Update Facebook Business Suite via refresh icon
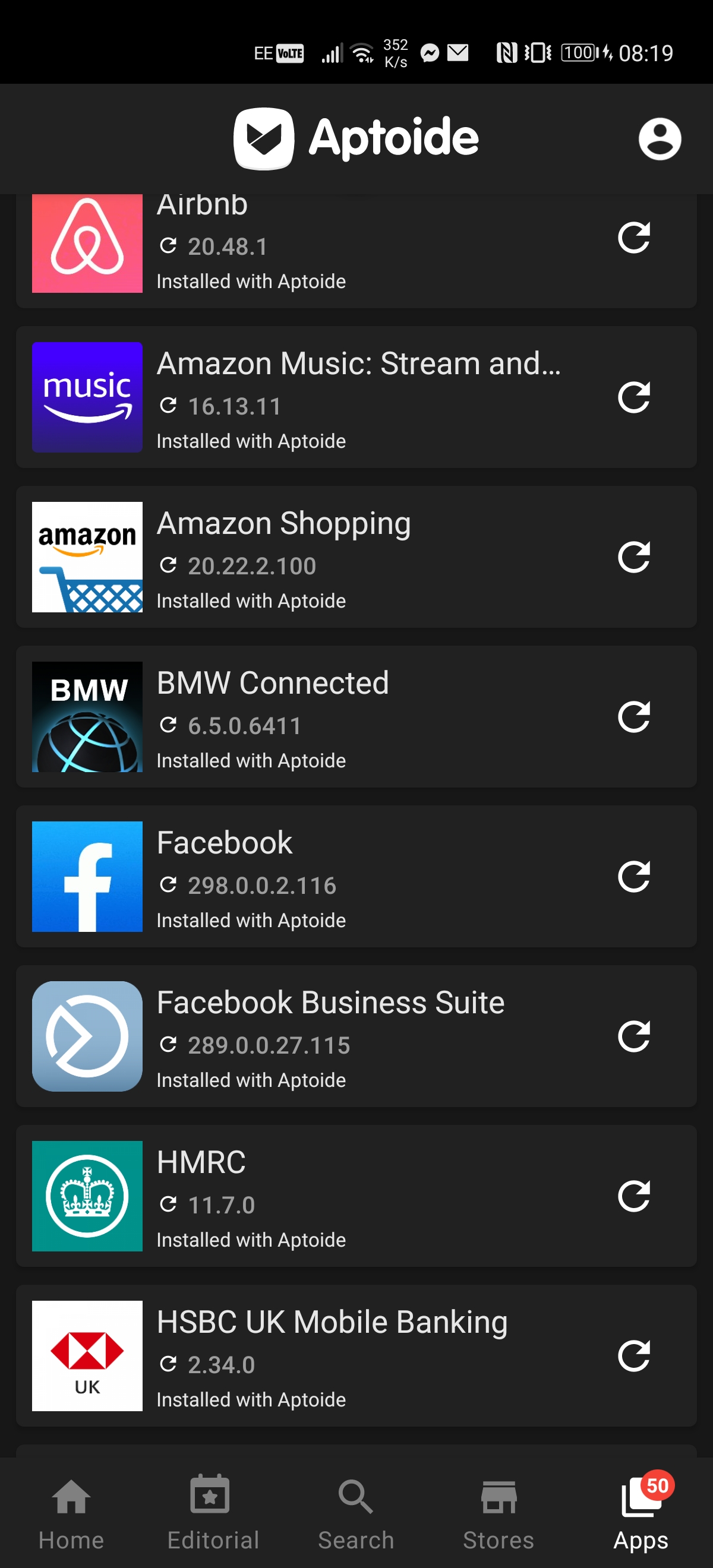The image size is (713, 1568). [633, 1036]
